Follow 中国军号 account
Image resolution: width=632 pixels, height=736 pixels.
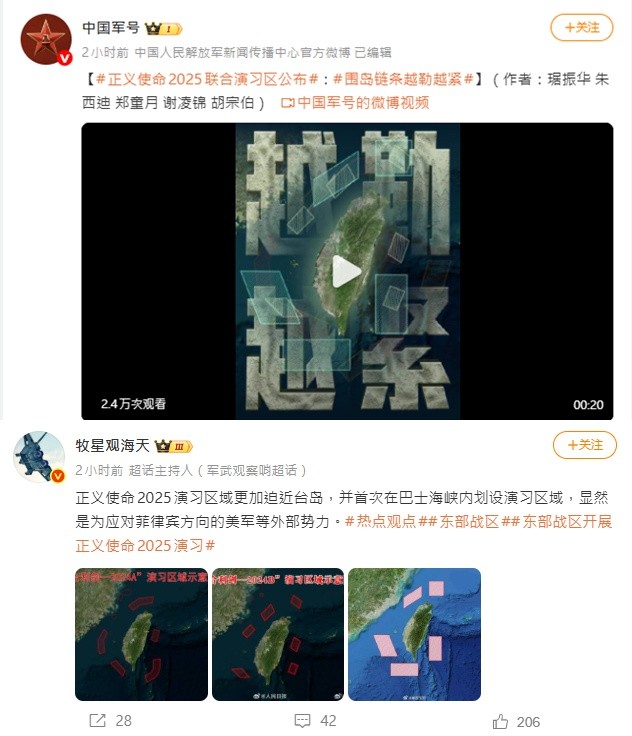[x=581, y=27]
